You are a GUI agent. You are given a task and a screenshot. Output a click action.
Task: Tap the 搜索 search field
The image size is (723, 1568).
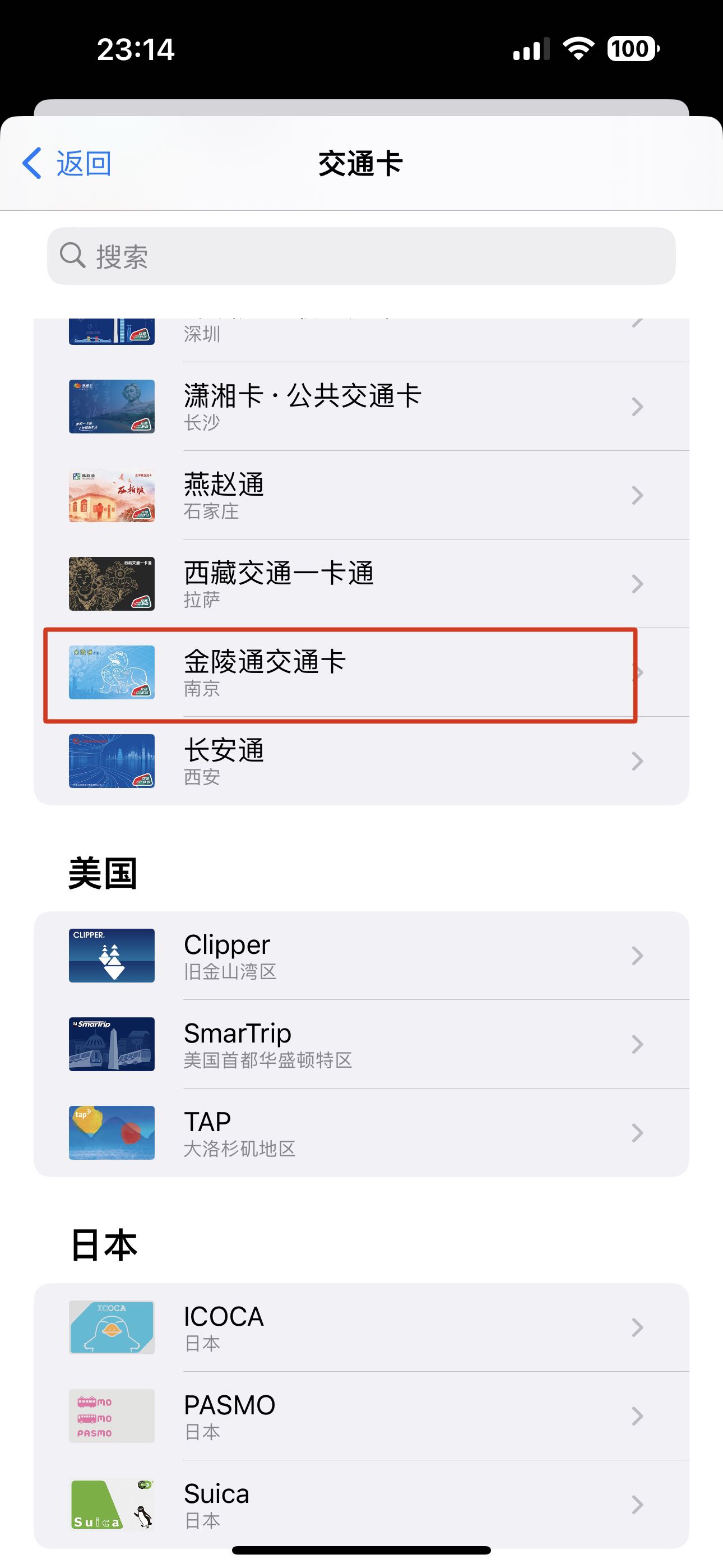[361, 256]
